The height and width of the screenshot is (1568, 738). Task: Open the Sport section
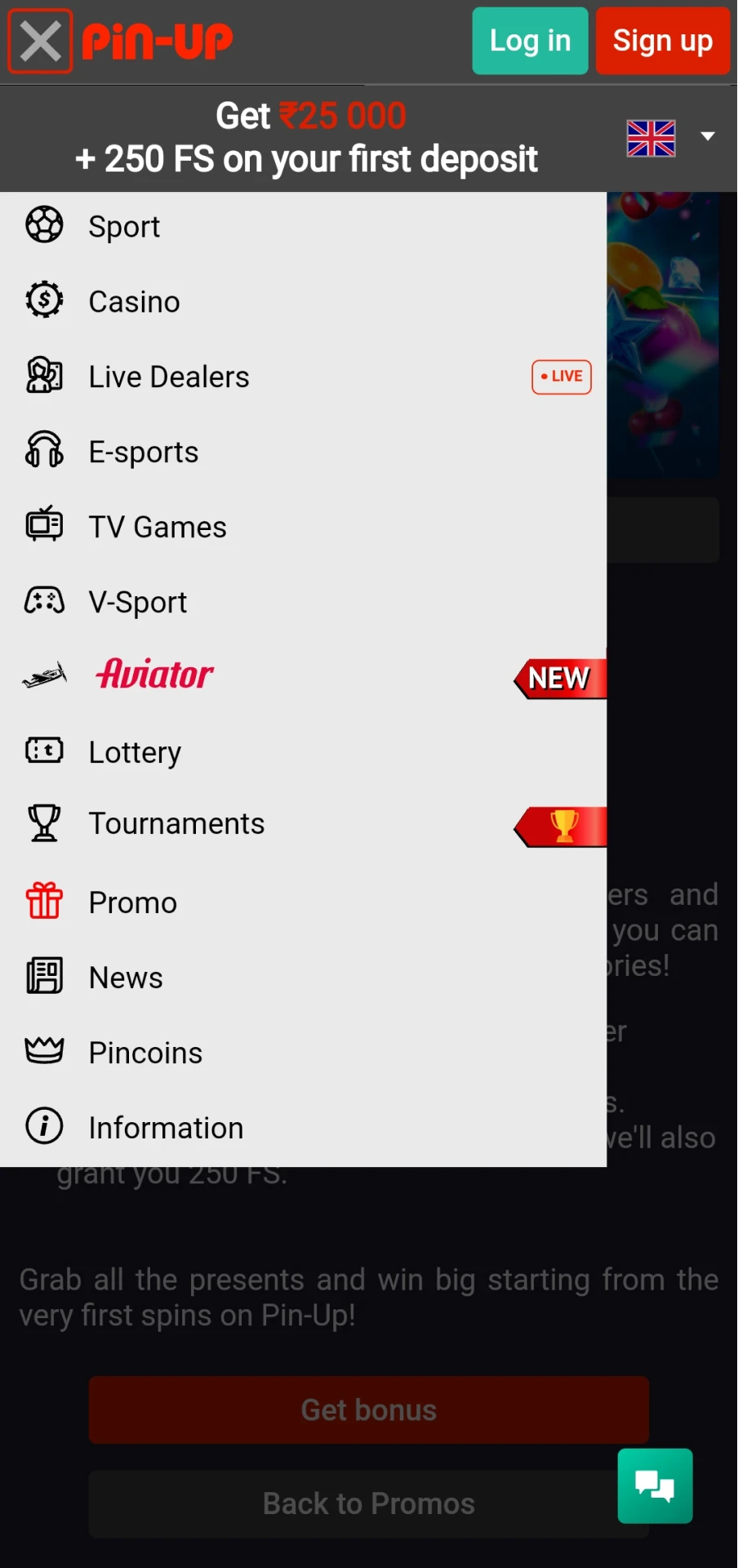click(x=124, y=226)
